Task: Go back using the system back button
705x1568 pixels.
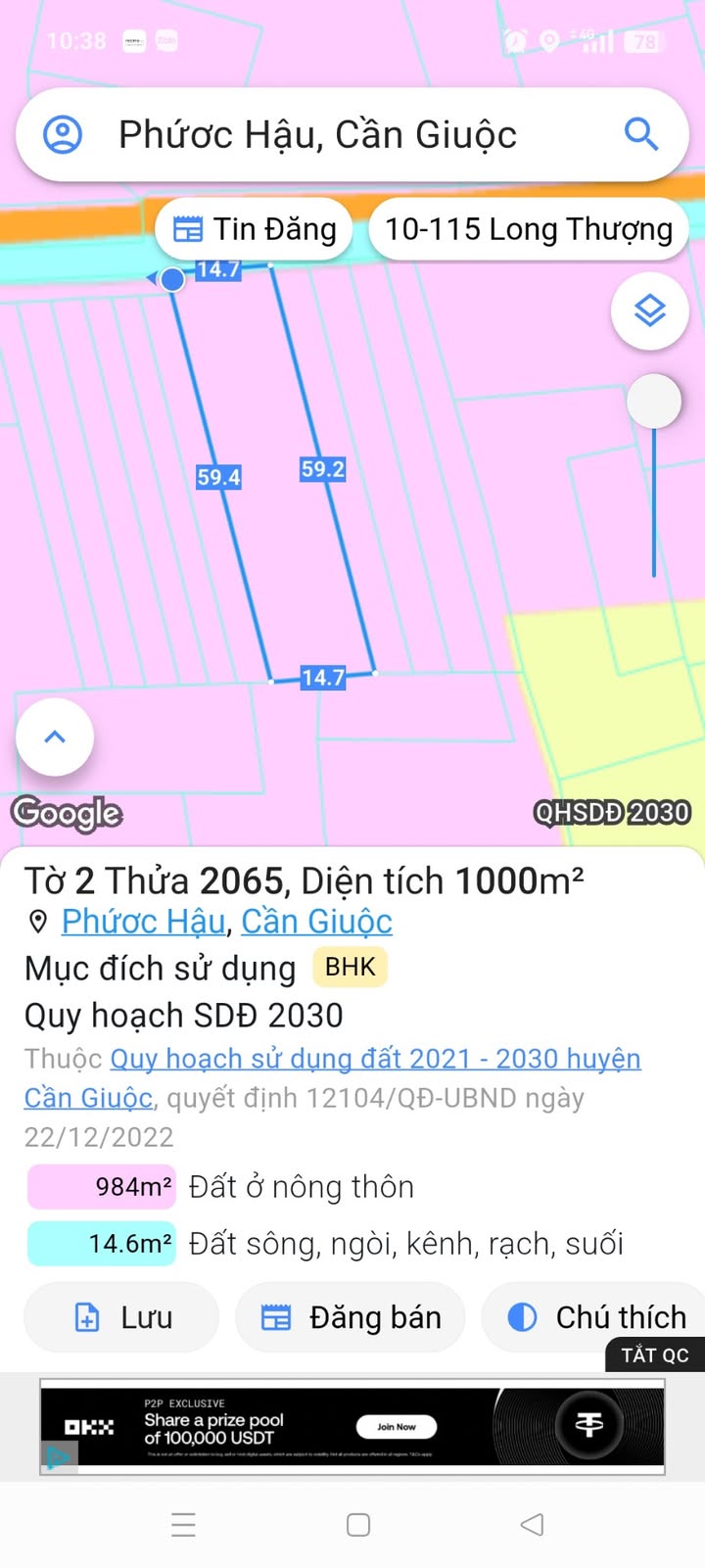Action: [532, 1524]
